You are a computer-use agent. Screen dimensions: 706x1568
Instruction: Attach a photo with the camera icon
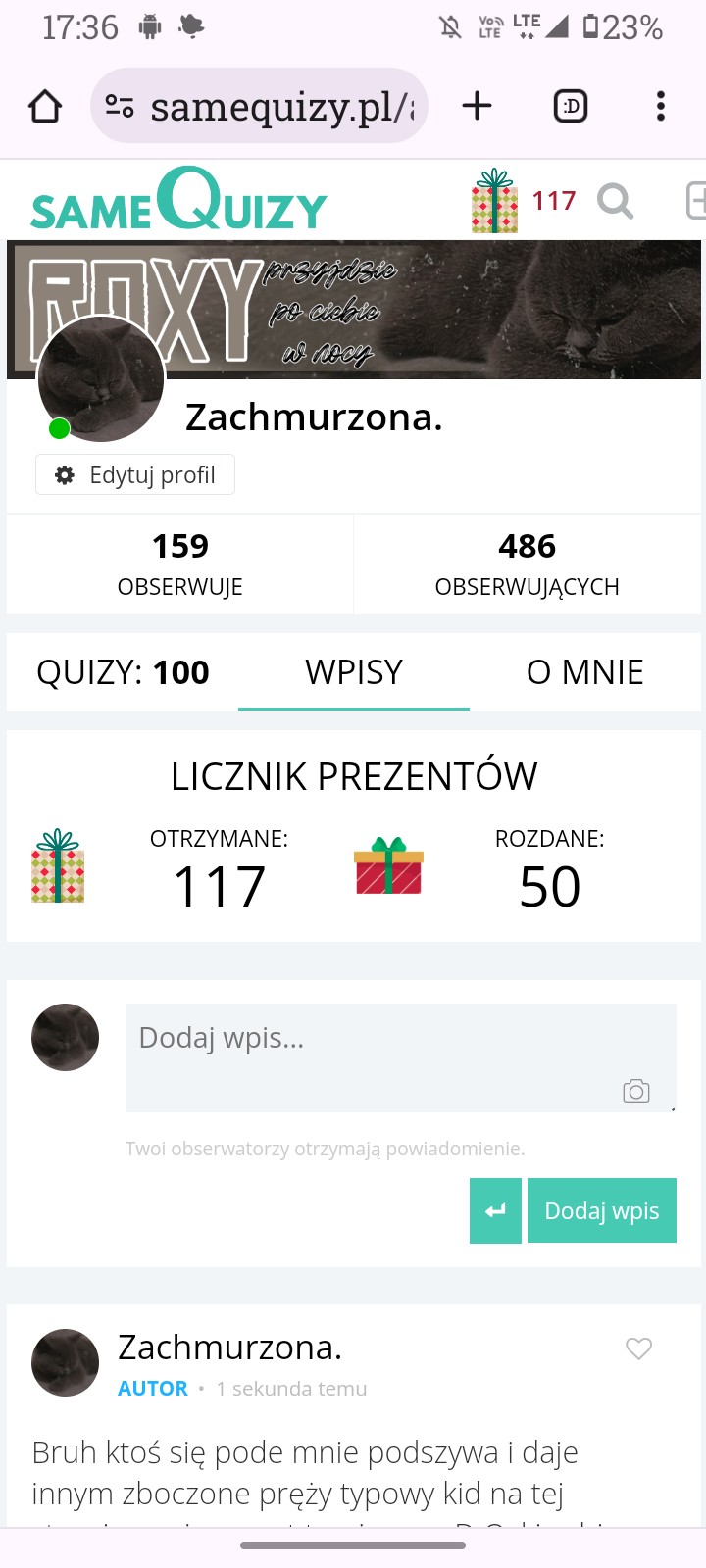[636, 1091]
